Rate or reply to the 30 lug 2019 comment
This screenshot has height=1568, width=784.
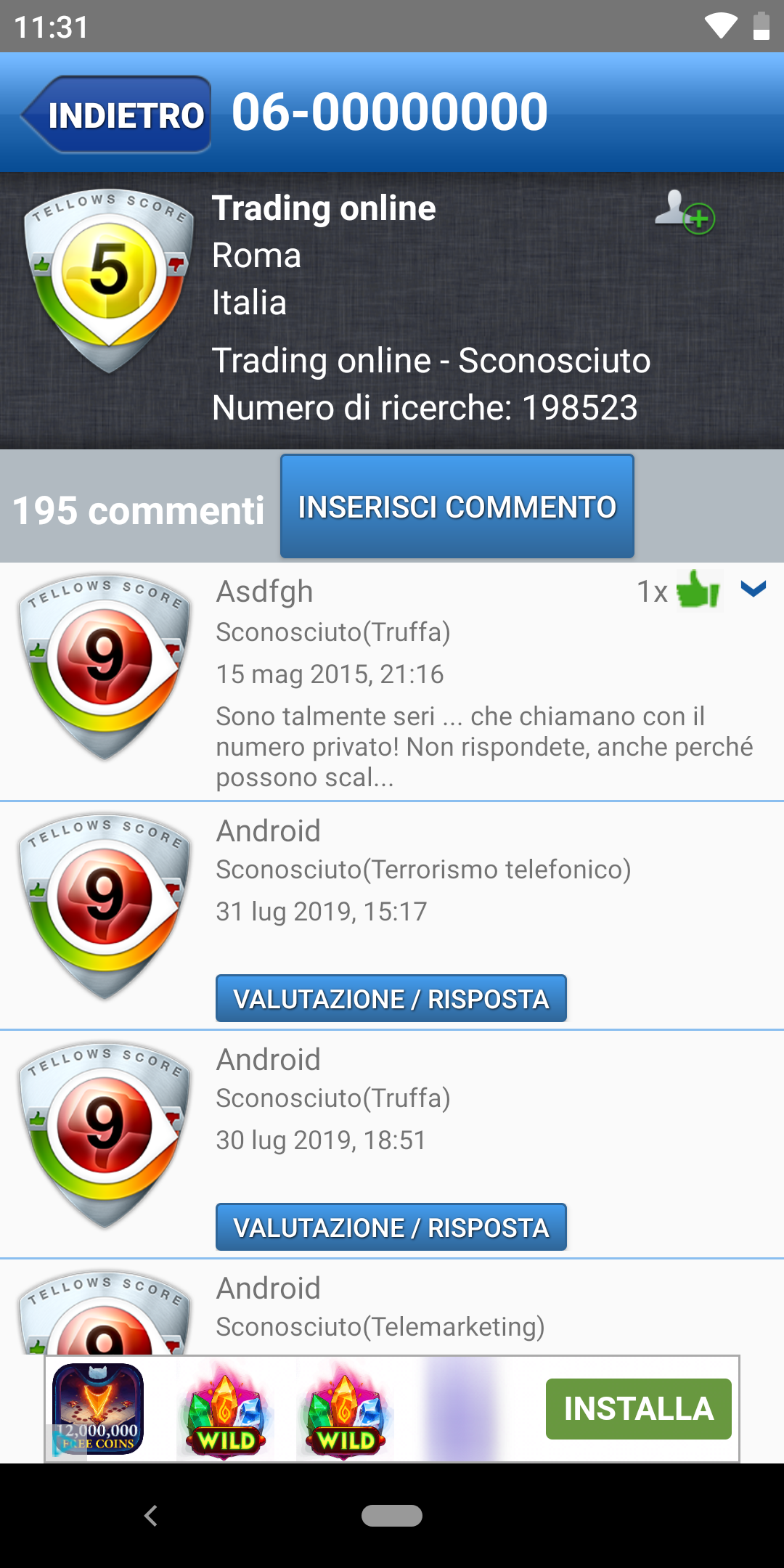(x=391, y=1228)
